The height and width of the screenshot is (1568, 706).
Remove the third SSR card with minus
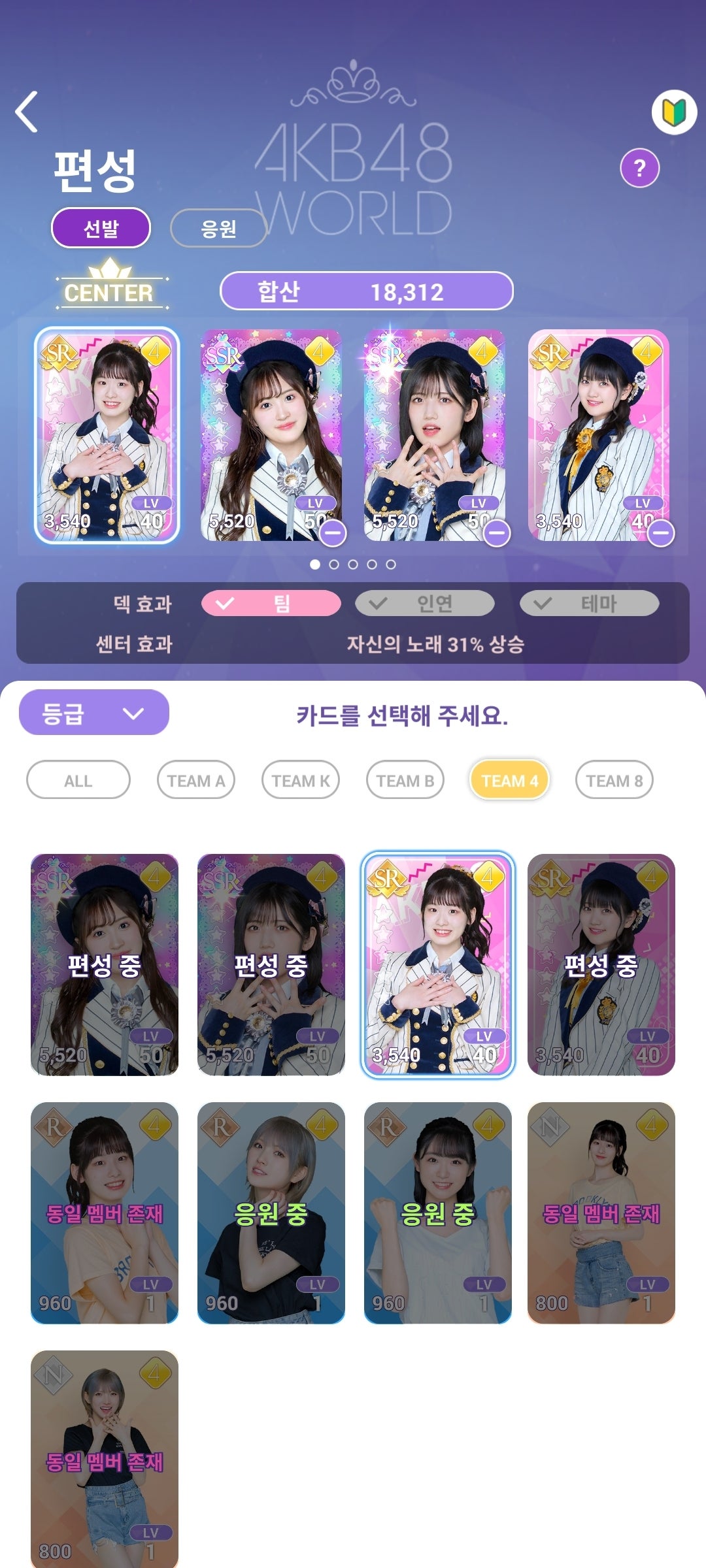coord(497,533)
